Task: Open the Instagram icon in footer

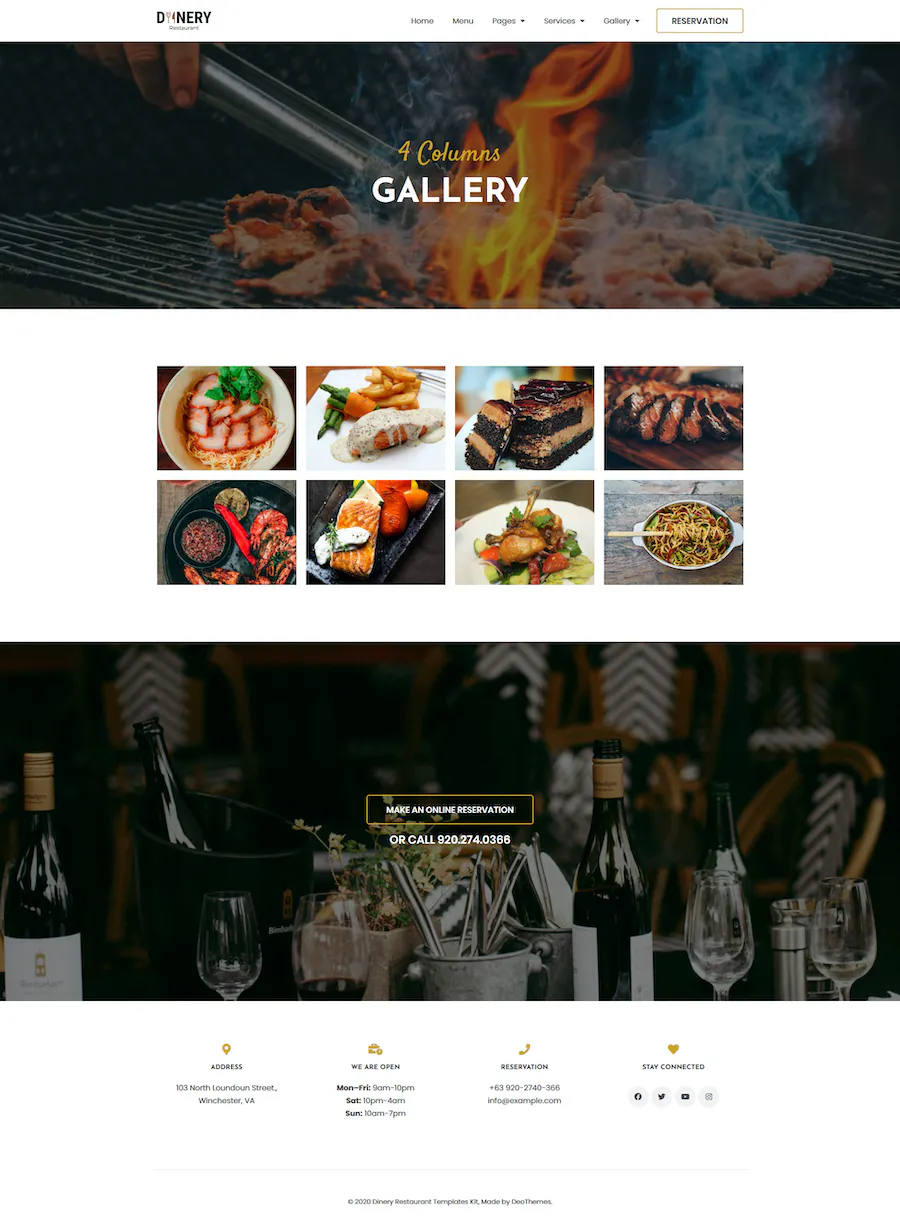Action: 709,1097
